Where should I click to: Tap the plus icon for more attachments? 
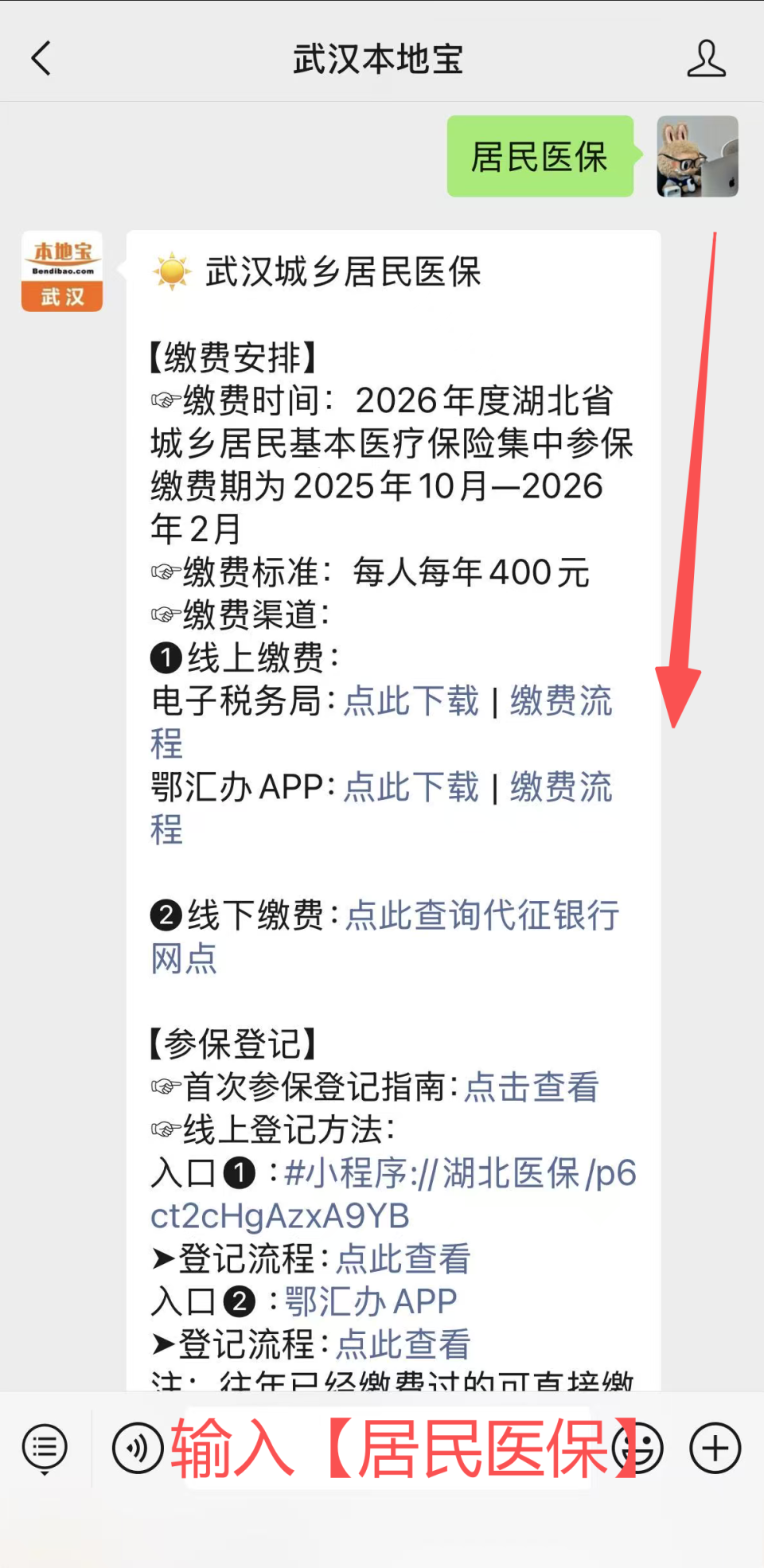(714, 1449)
